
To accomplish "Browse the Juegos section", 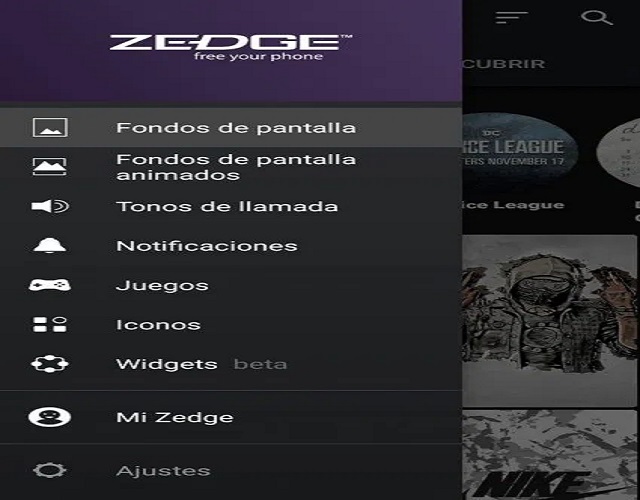I will [162, 285].
